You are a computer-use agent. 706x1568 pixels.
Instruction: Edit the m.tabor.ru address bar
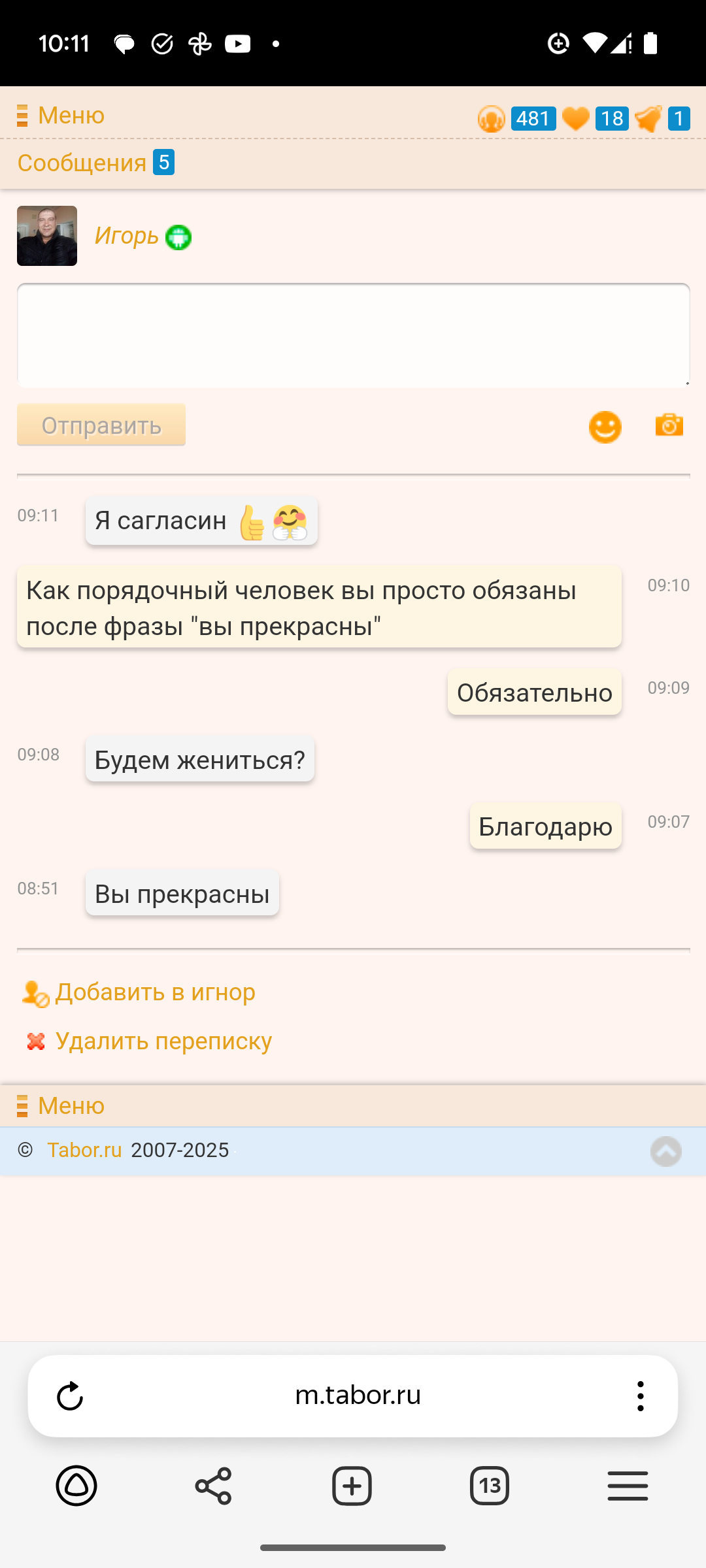[x=358, y=1396]
